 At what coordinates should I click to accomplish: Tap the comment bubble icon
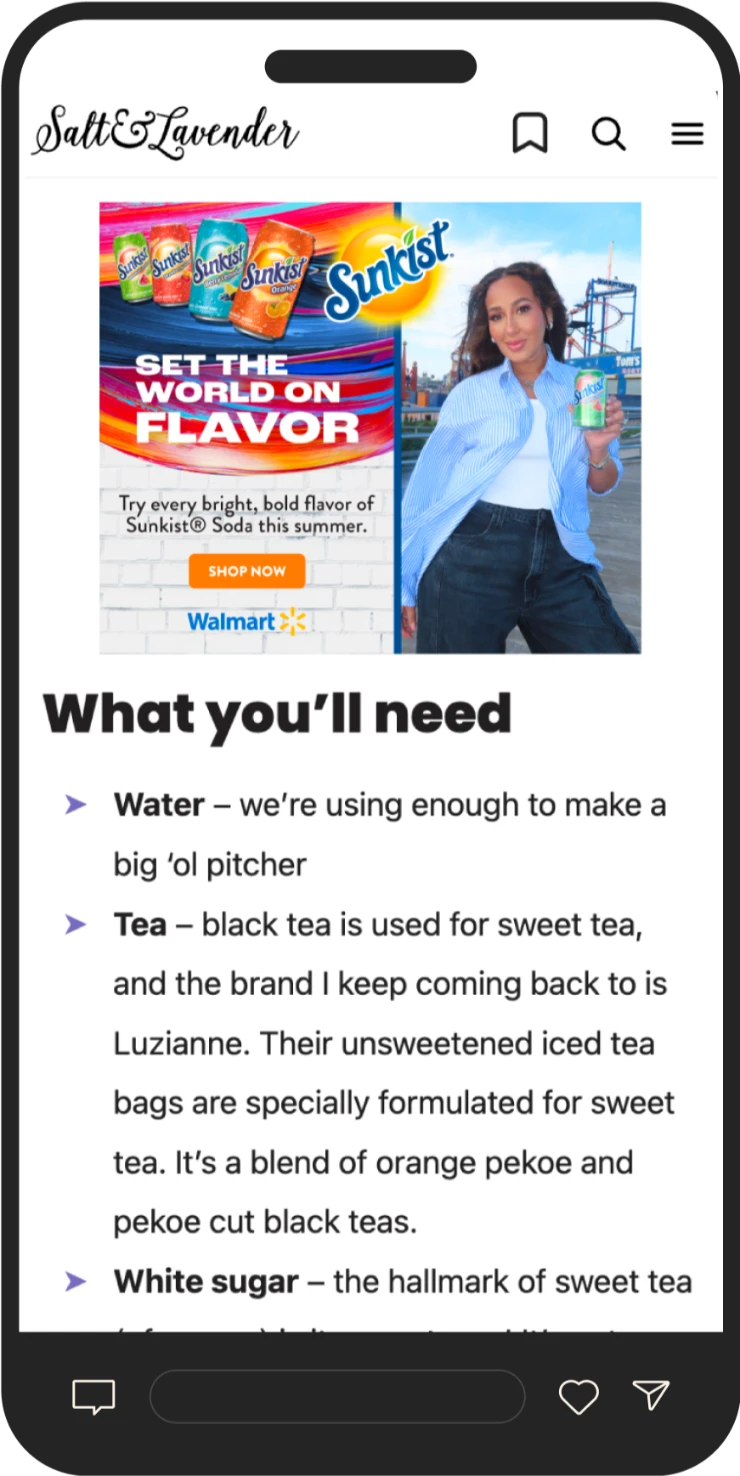(x=94, y=1396)
